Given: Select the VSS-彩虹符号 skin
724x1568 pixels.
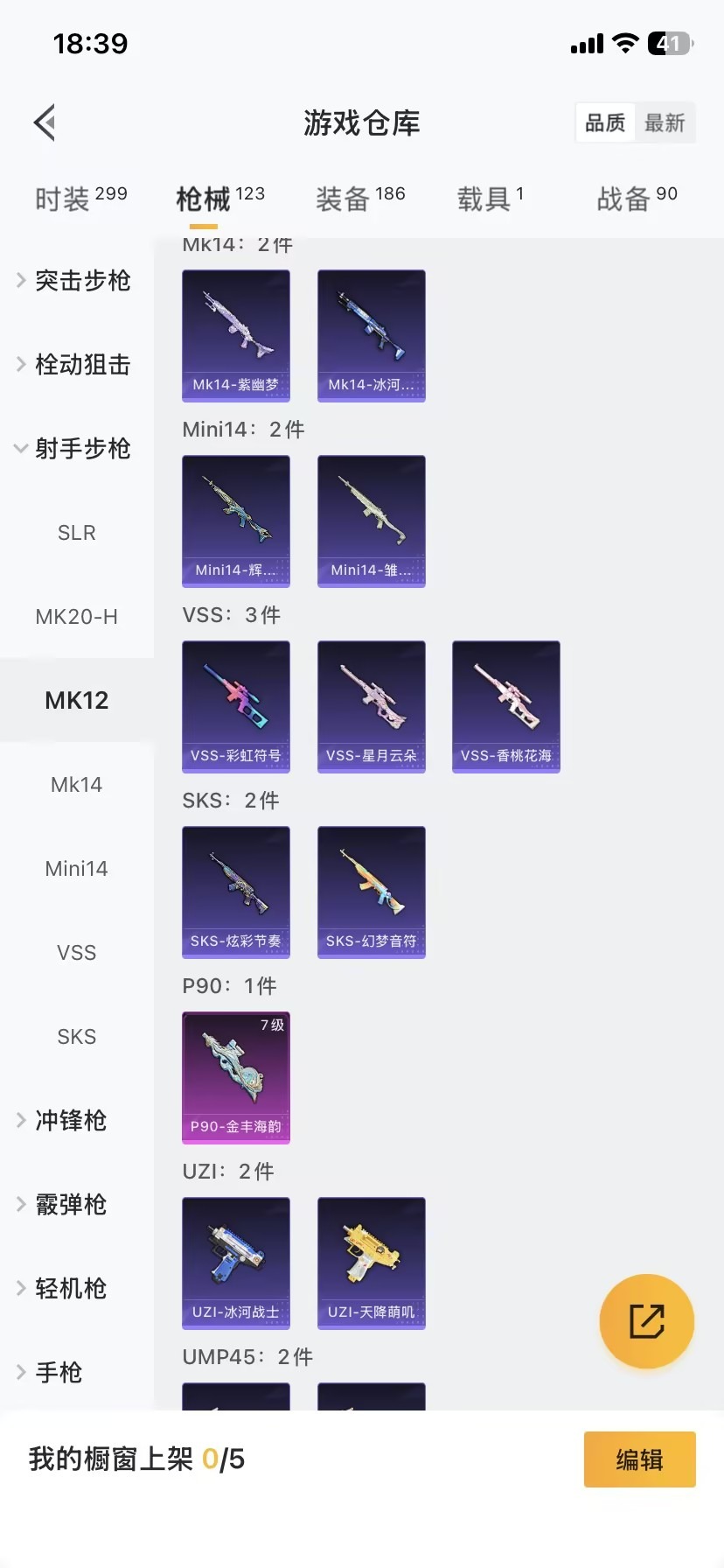Looking at the screenshot, I should 235,706.
